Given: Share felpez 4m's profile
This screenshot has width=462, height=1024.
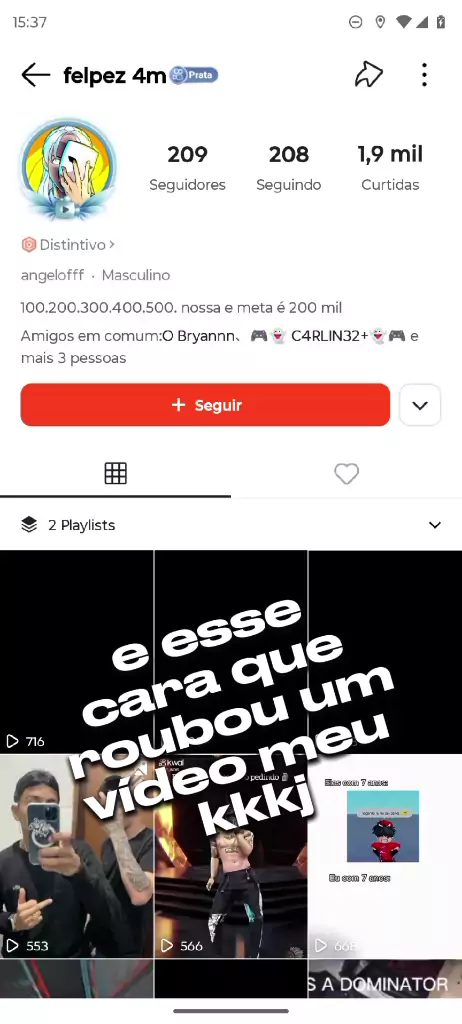Looking at the screenshot, I should pyautogui.click(x=369, y=74).
